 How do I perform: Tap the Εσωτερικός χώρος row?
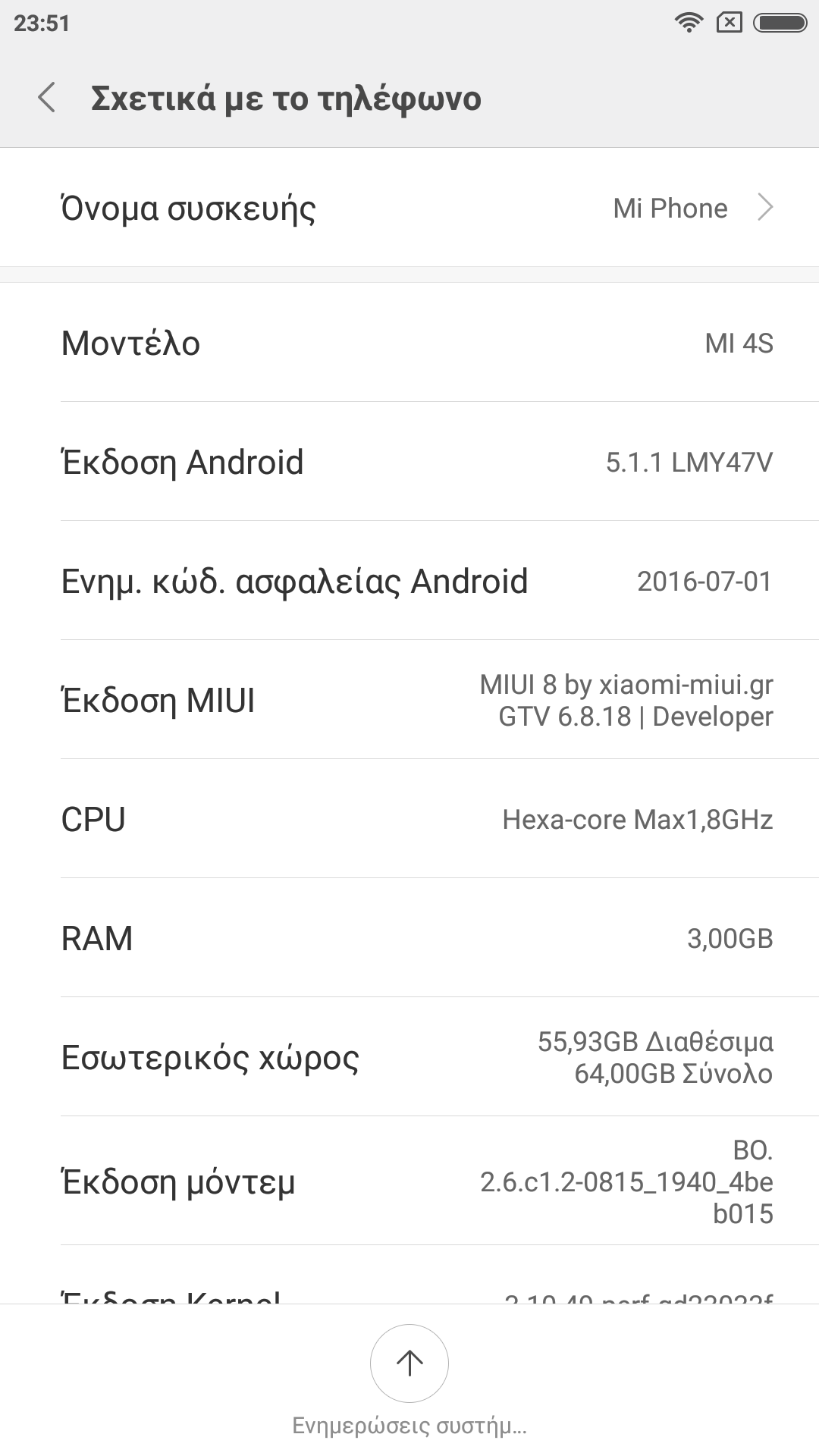(x=409, y=1057)
